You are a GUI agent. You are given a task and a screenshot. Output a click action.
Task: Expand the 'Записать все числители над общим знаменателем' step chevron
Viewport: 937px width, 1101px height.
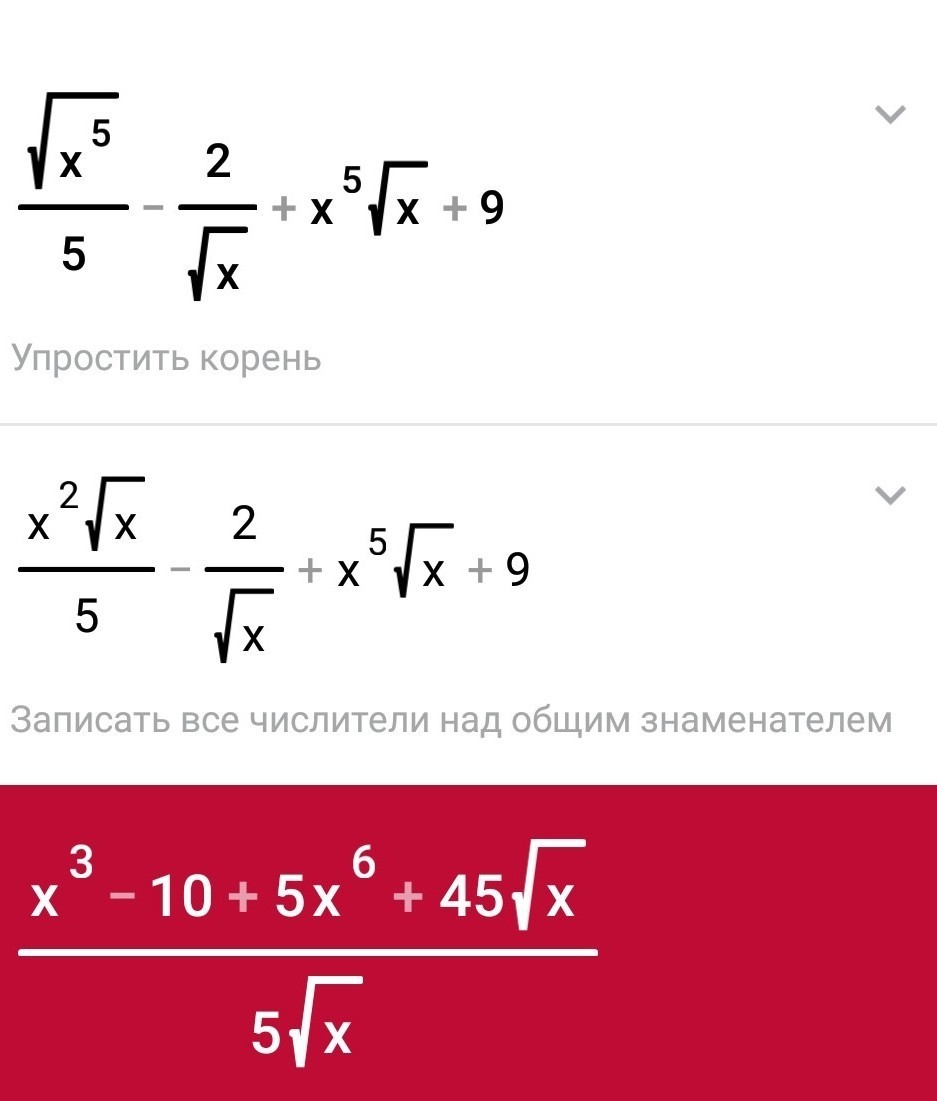pos(889,494)
